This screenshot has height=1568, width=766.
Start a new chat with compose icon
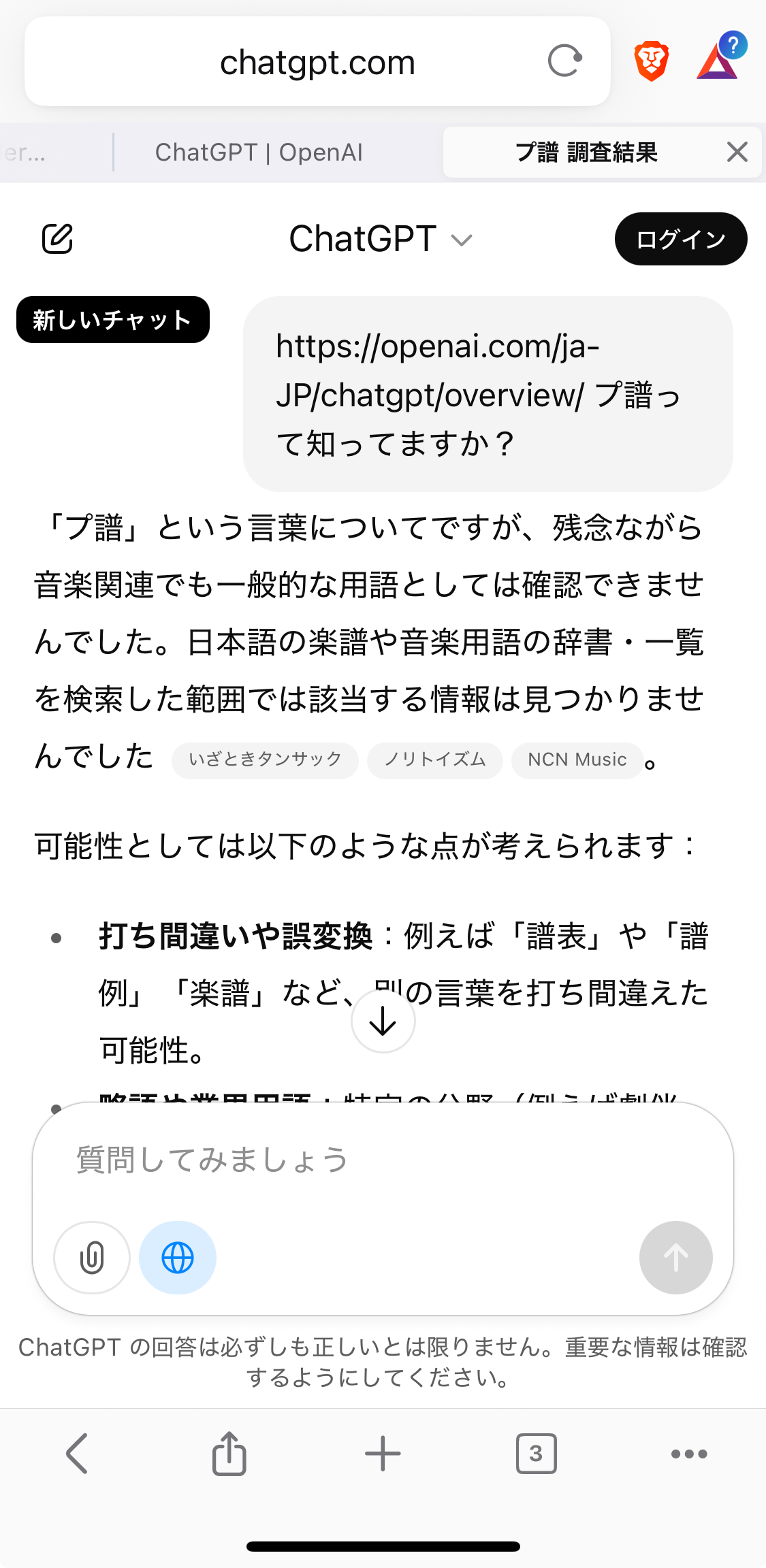pyautogui.click(x=58, y=239)
